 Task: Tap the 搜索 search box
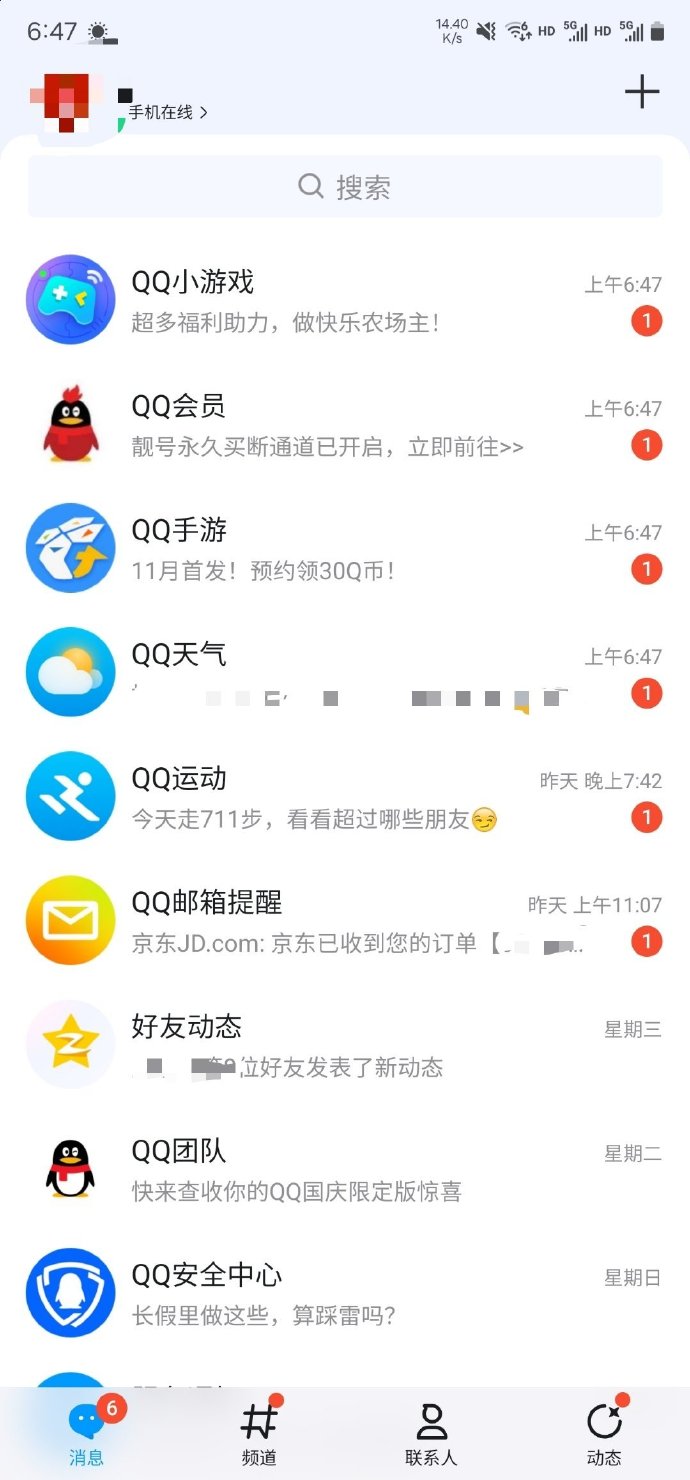tap(345, 187)
